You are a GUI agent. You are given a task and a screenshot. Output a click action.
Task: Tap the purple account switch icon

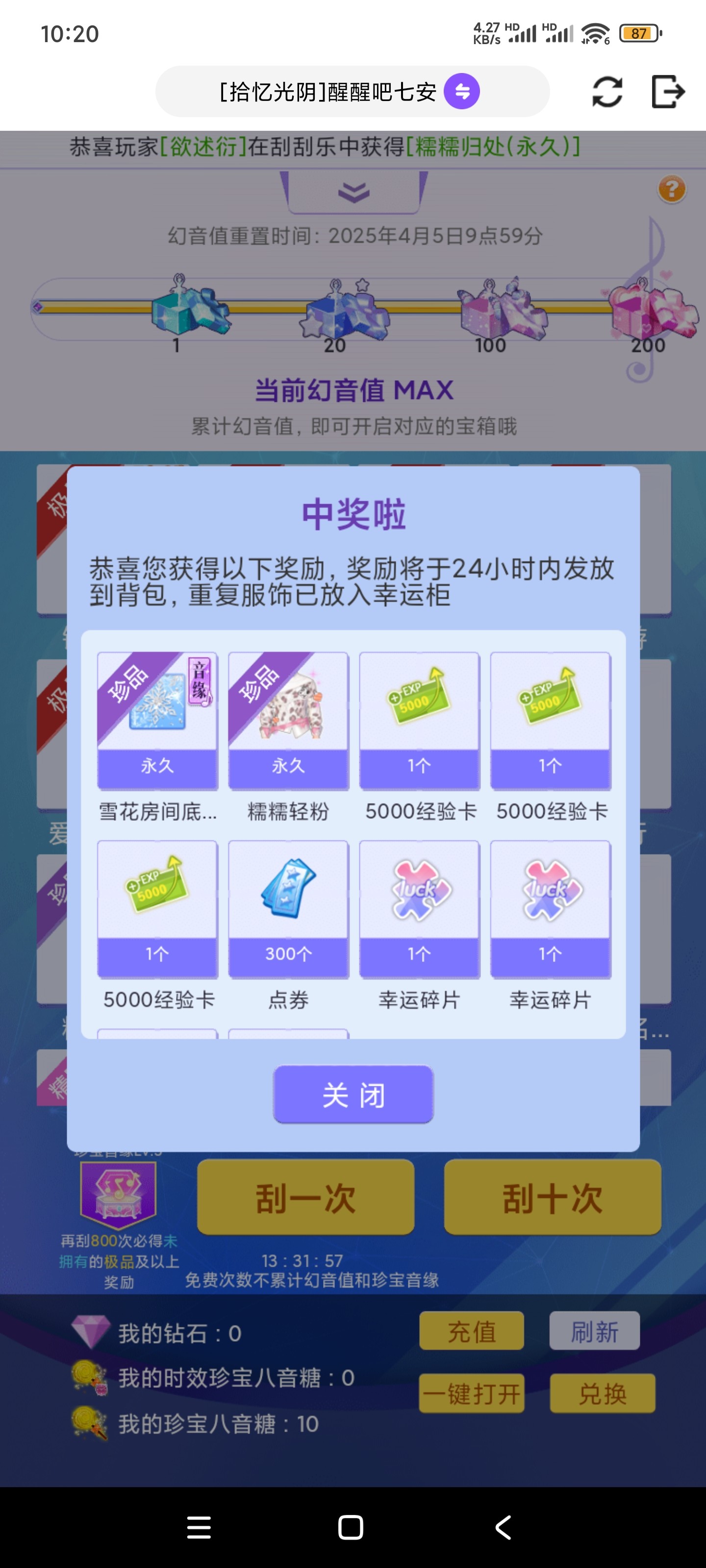tap(462, 91)
